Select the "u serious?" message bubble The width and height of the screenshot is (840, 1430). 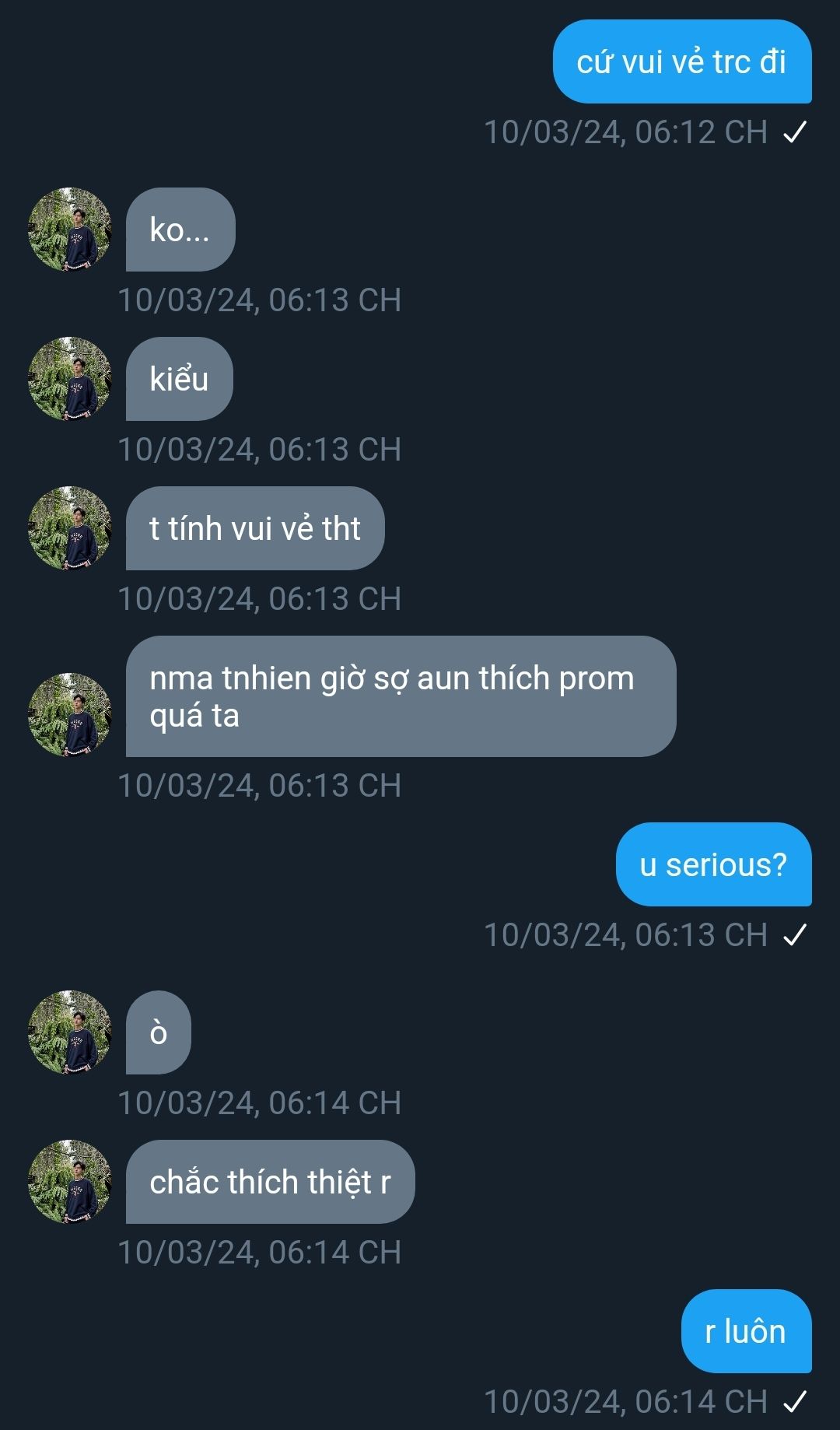pos(713,864)
